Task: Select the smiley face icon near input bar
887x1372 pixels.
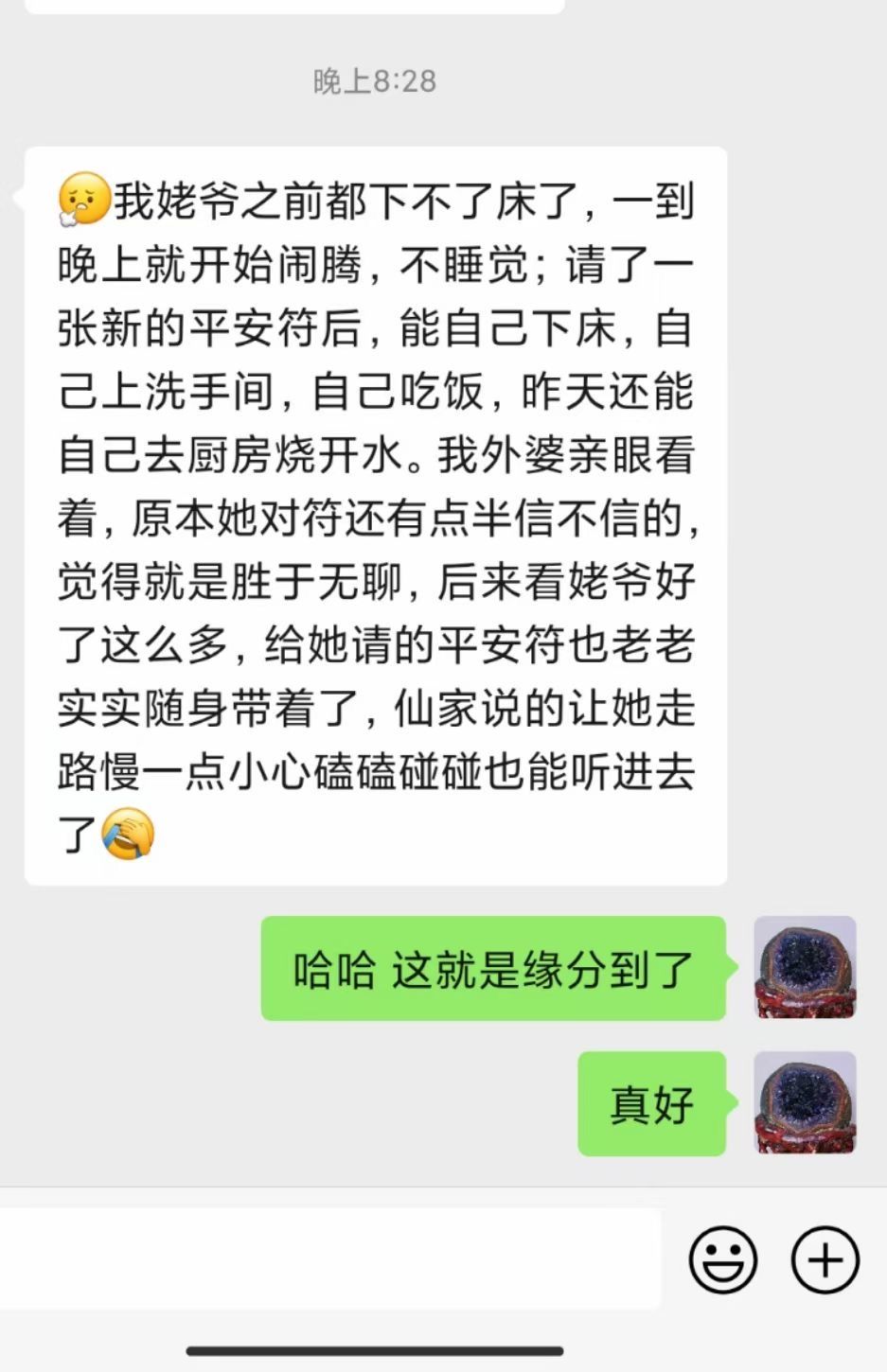Action: pos(721,1259)
